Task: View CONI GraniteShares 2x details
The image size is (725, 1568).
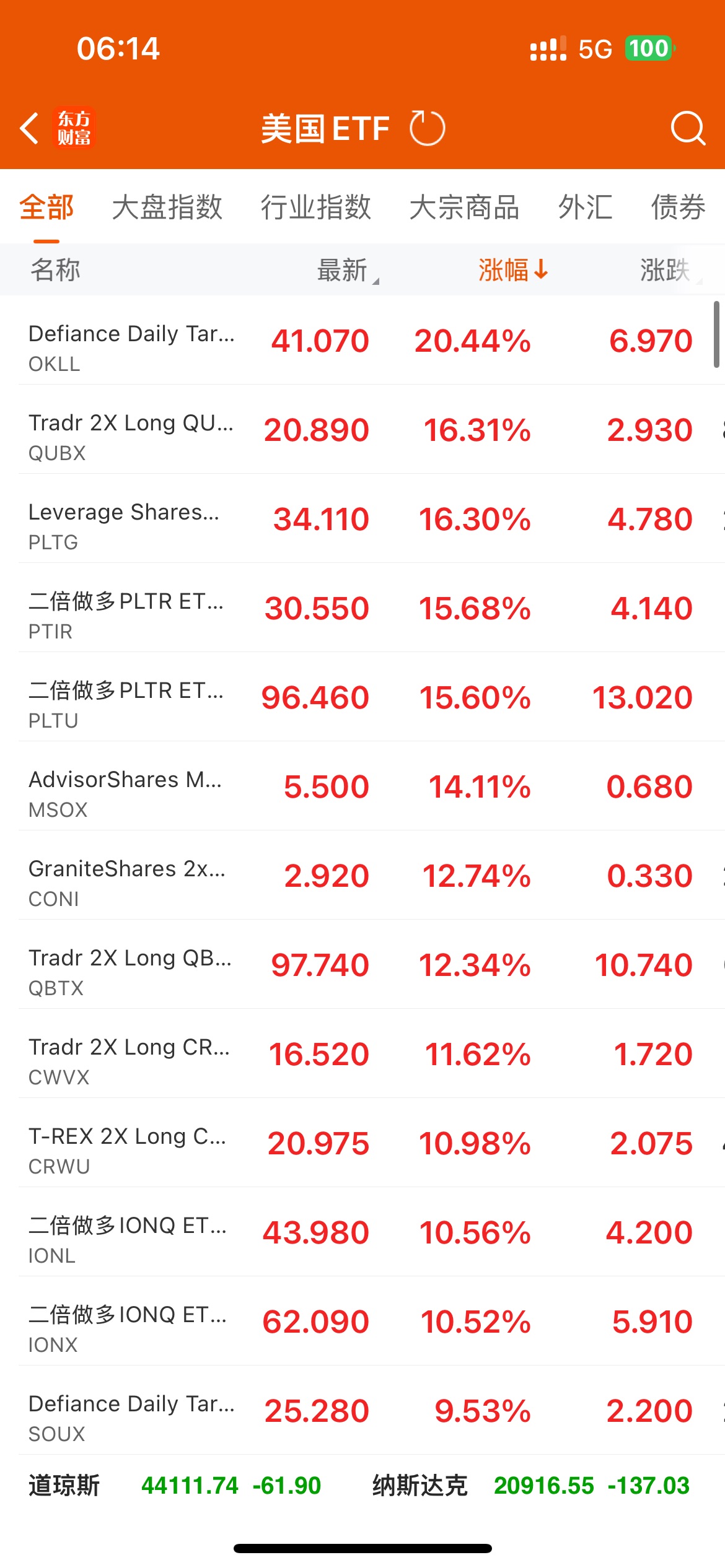Action: click(362, 875)
